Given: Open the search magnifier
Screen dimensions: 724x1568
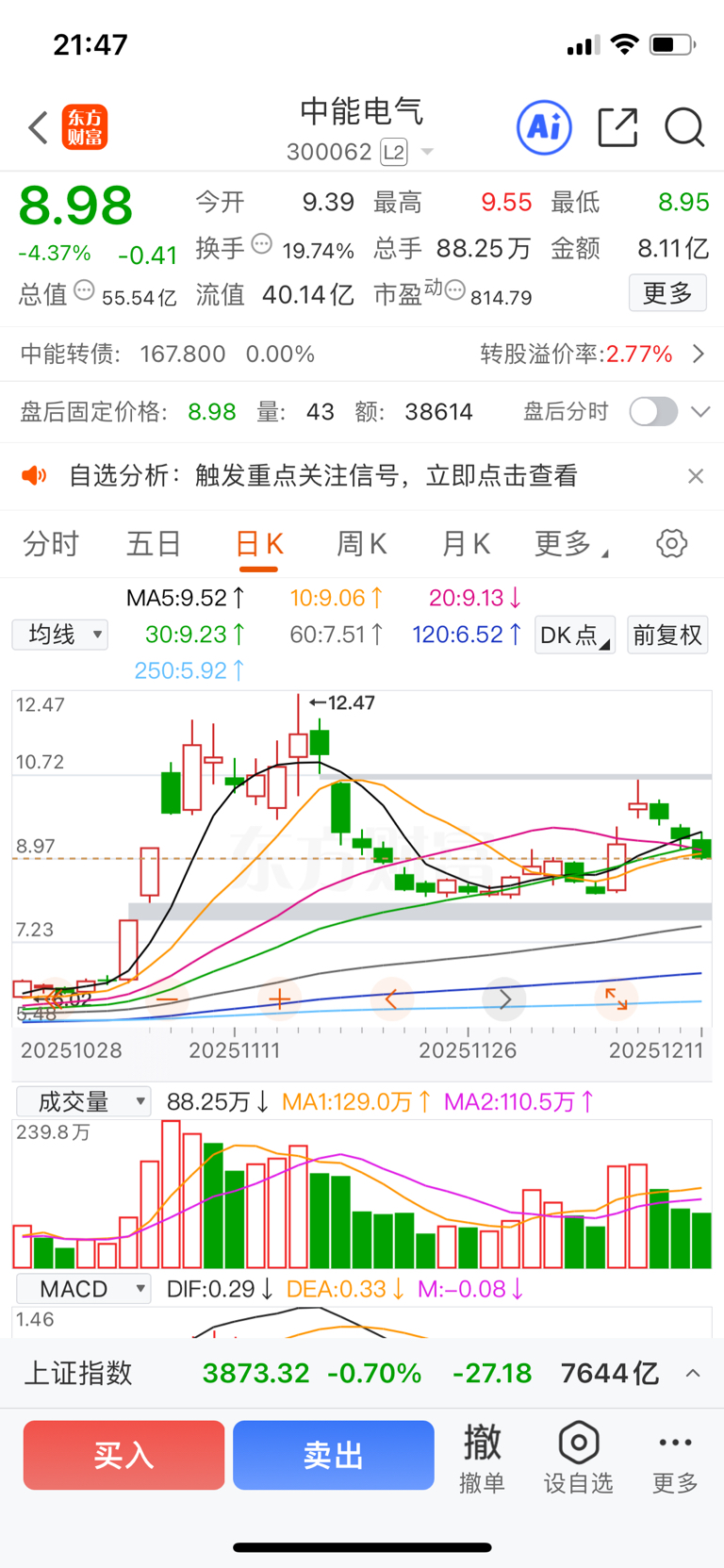Looking at the screenshot, I should 684,127.
